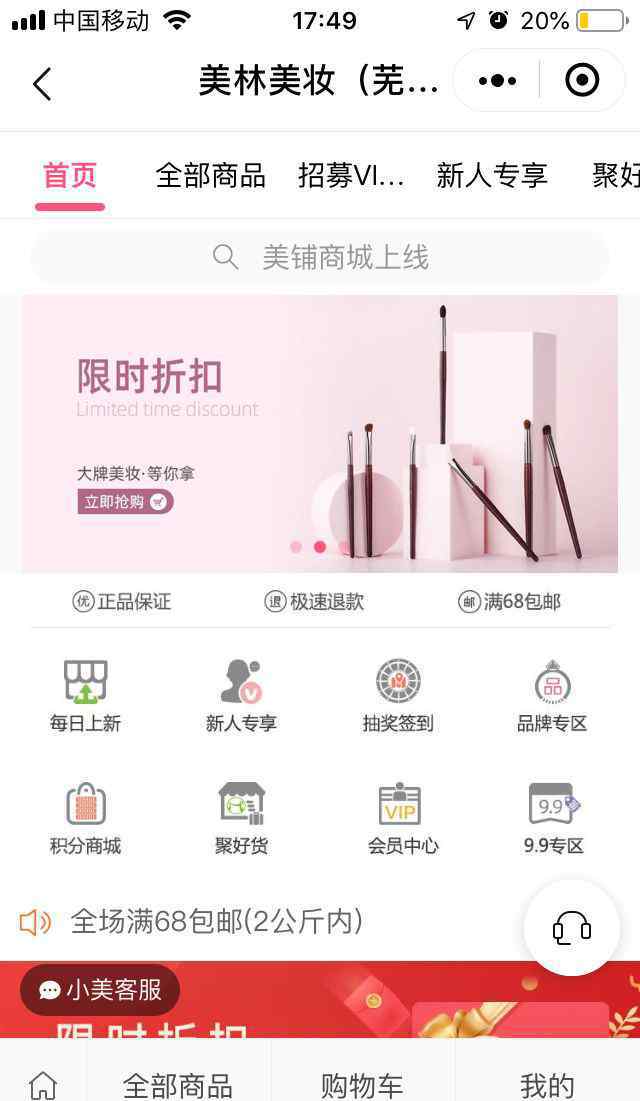Screen dimensions: 640x1101
Task: Close the mini program with the circle button
Action: pyautogui.click(x=582, y=80)
